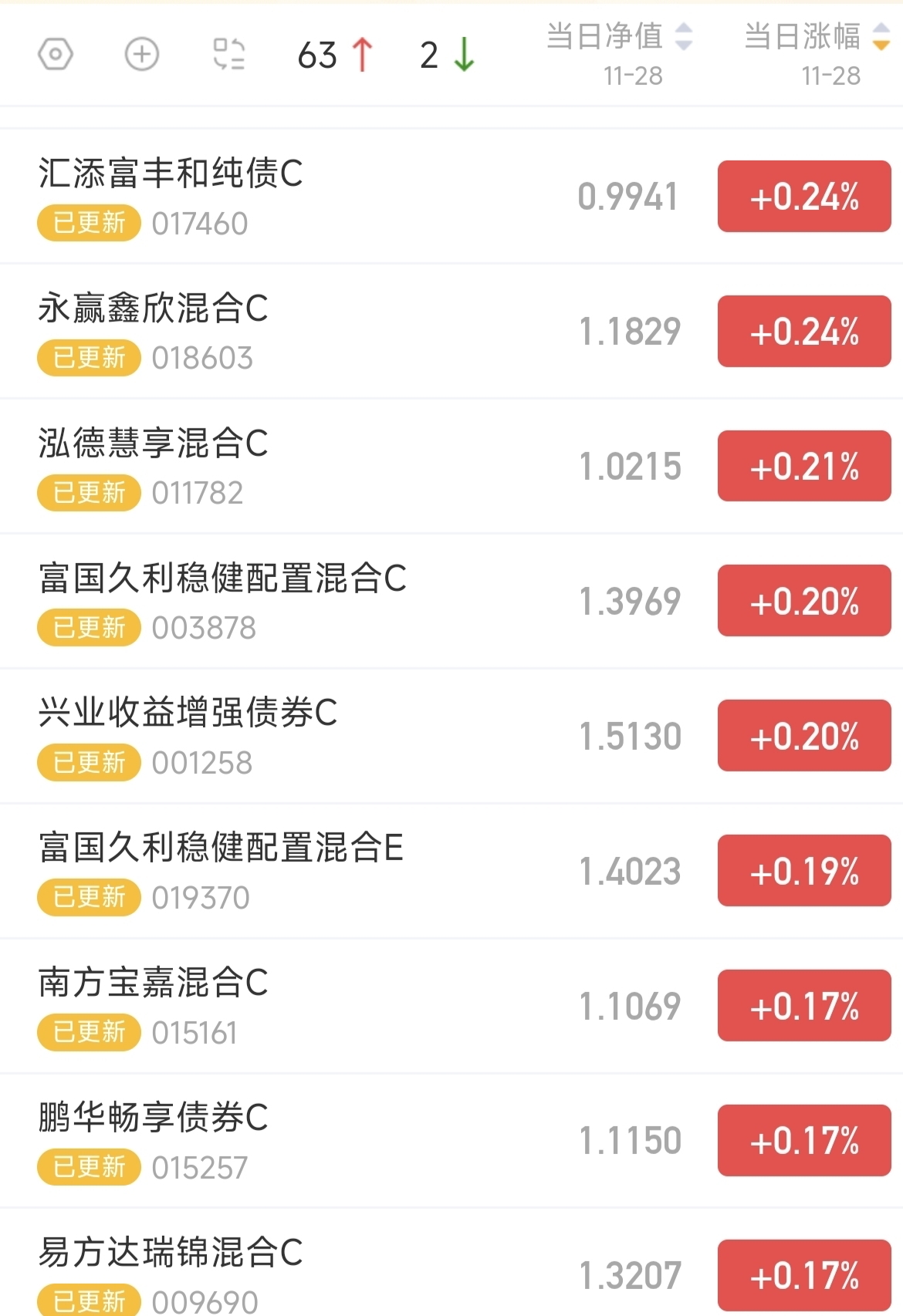Open fund 永赢鑫欣混合C
This screenshot has height=1316, width=903.
tap(451, 331)
